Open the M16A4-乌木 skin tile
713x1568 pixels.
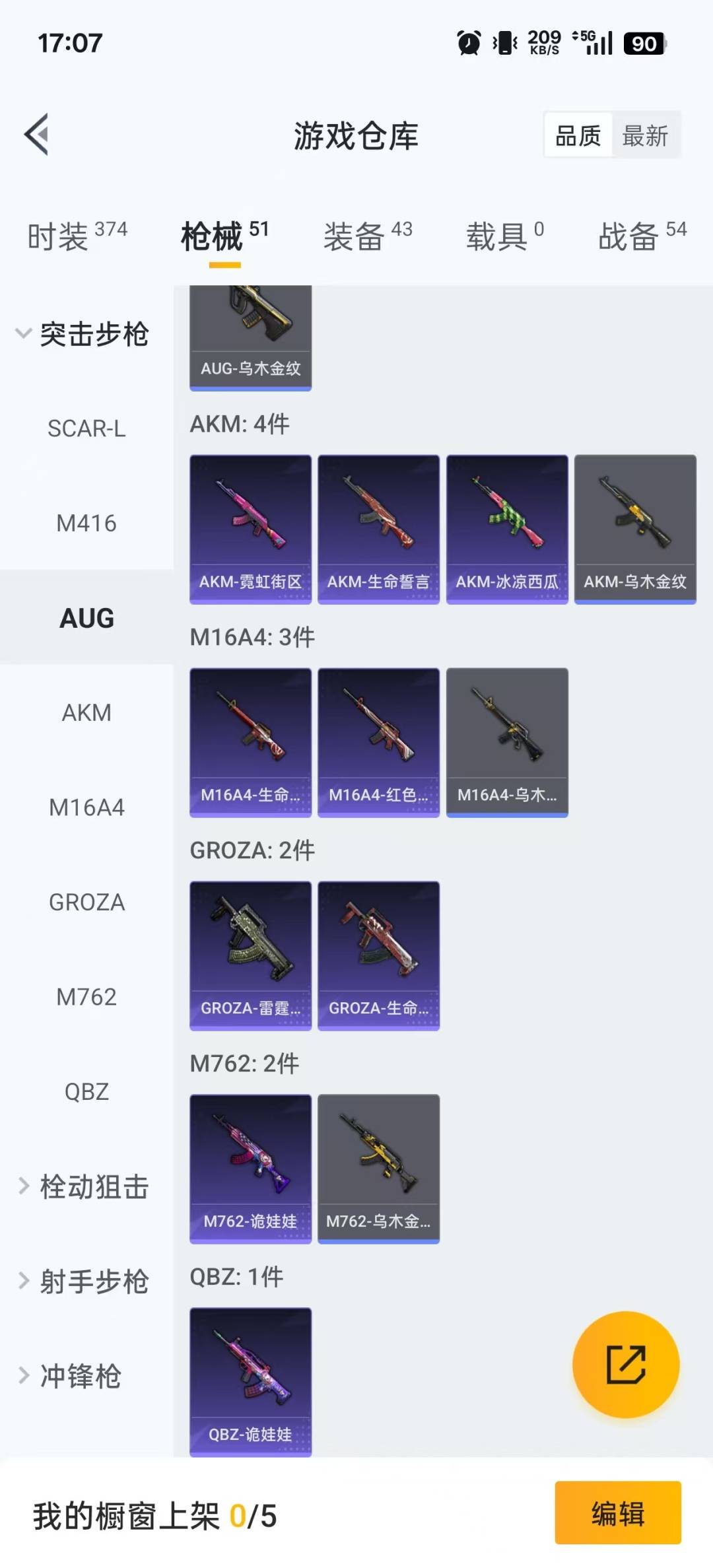coord(507,742)
